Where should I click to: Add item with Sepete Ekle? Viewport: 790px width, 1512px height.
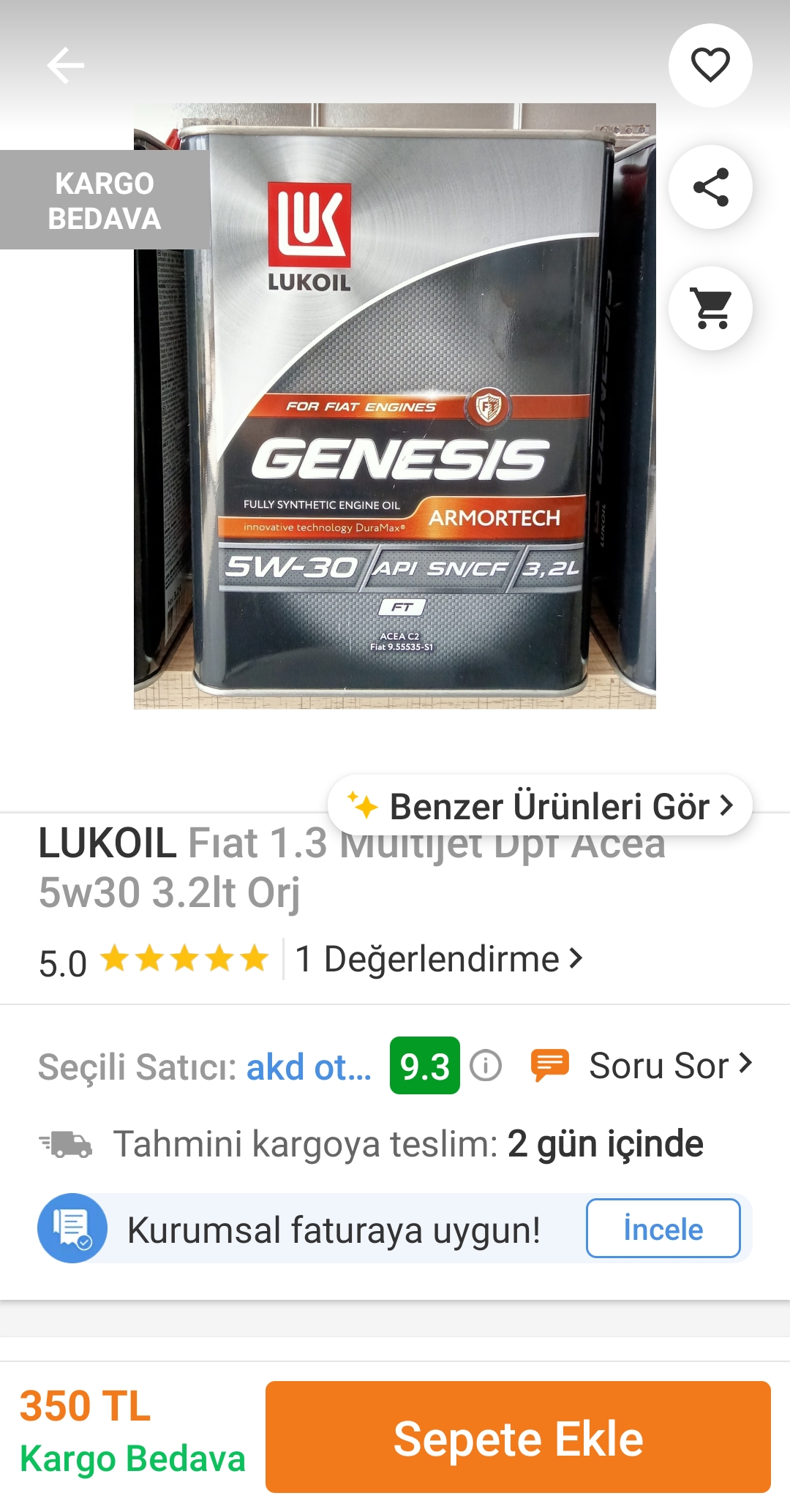coord(518,1437)
